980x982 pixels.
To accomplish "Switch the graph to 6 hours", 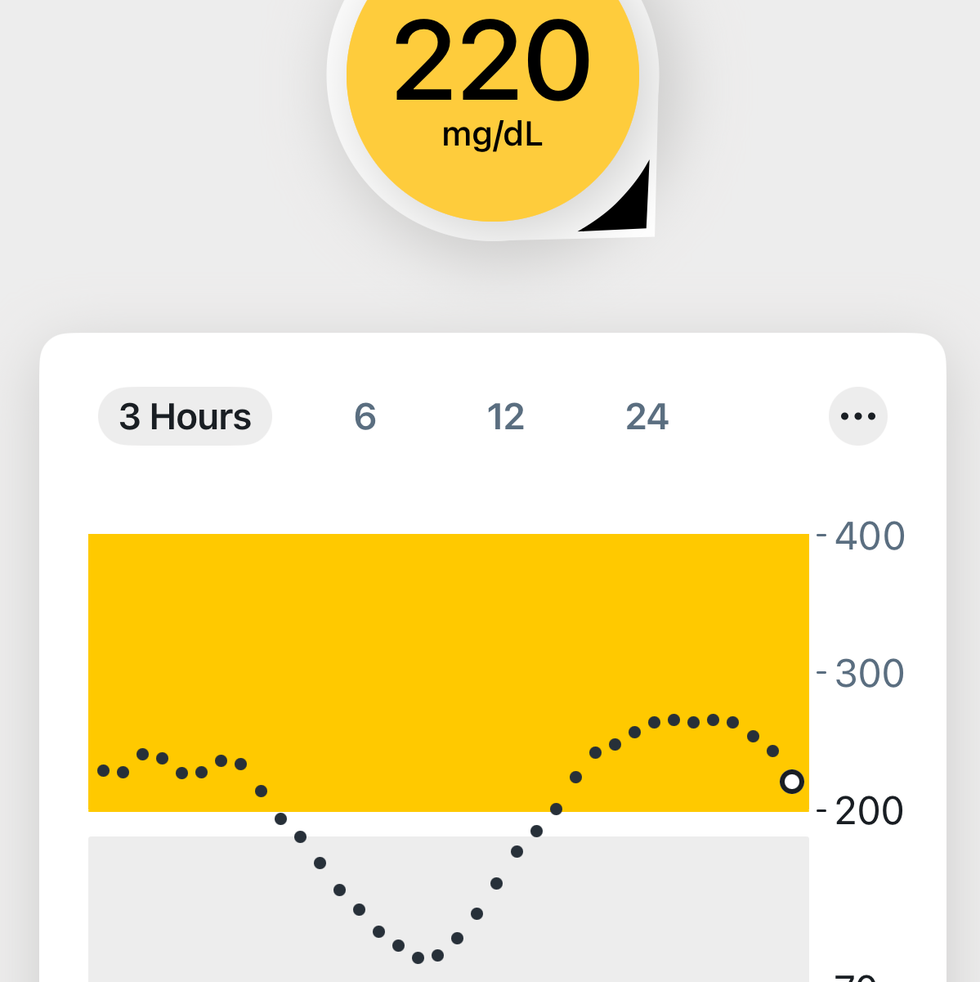I will pyautogui.click(x=365, y=417).
